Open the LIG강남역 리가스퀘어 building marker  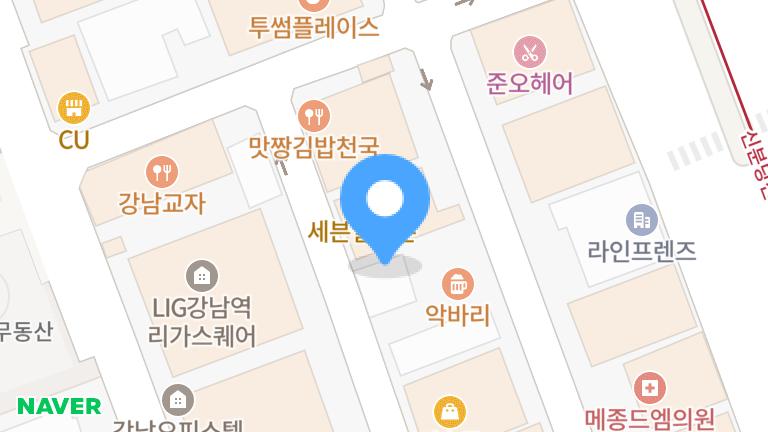coord(202,274)
